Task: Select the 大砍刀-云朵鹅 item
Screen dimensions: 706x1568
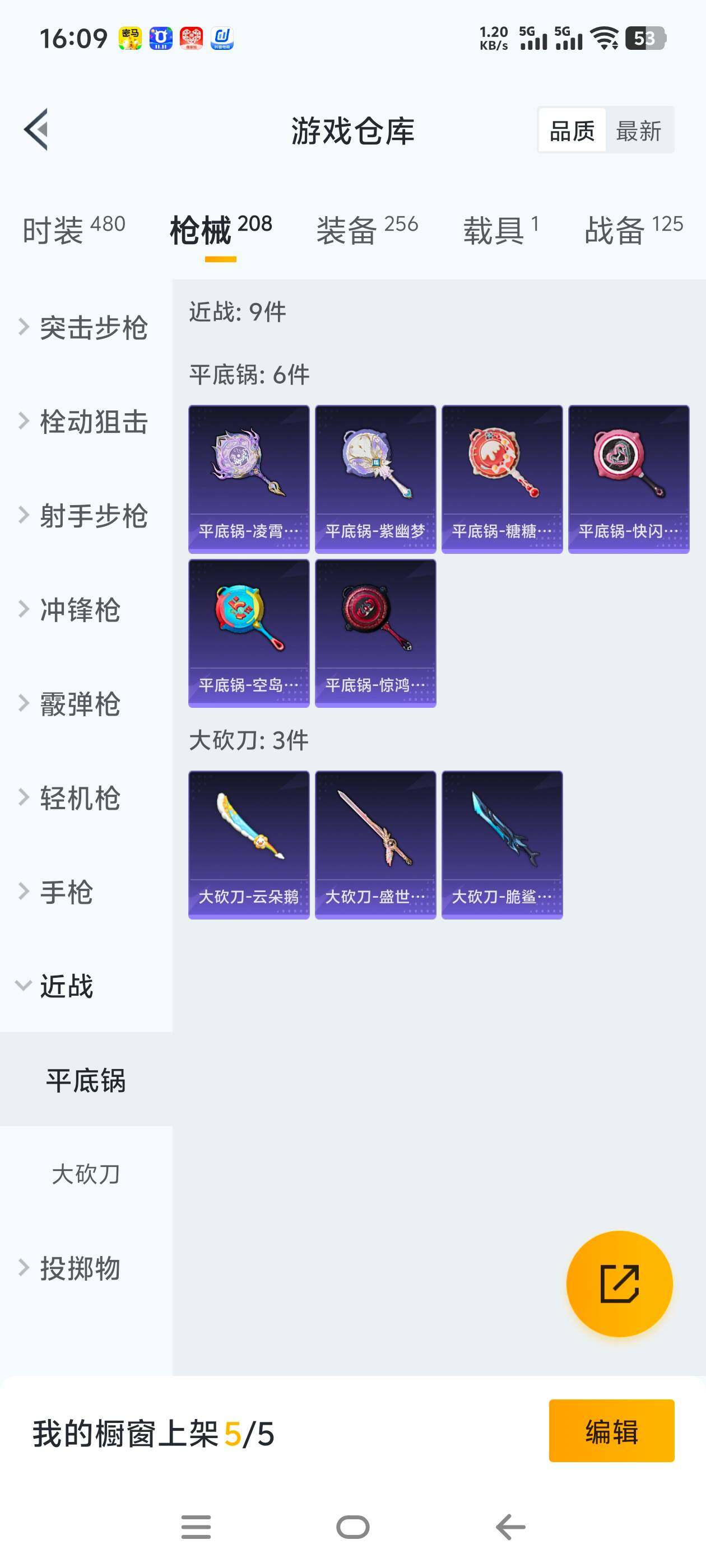Action: [x=249, y=844]
